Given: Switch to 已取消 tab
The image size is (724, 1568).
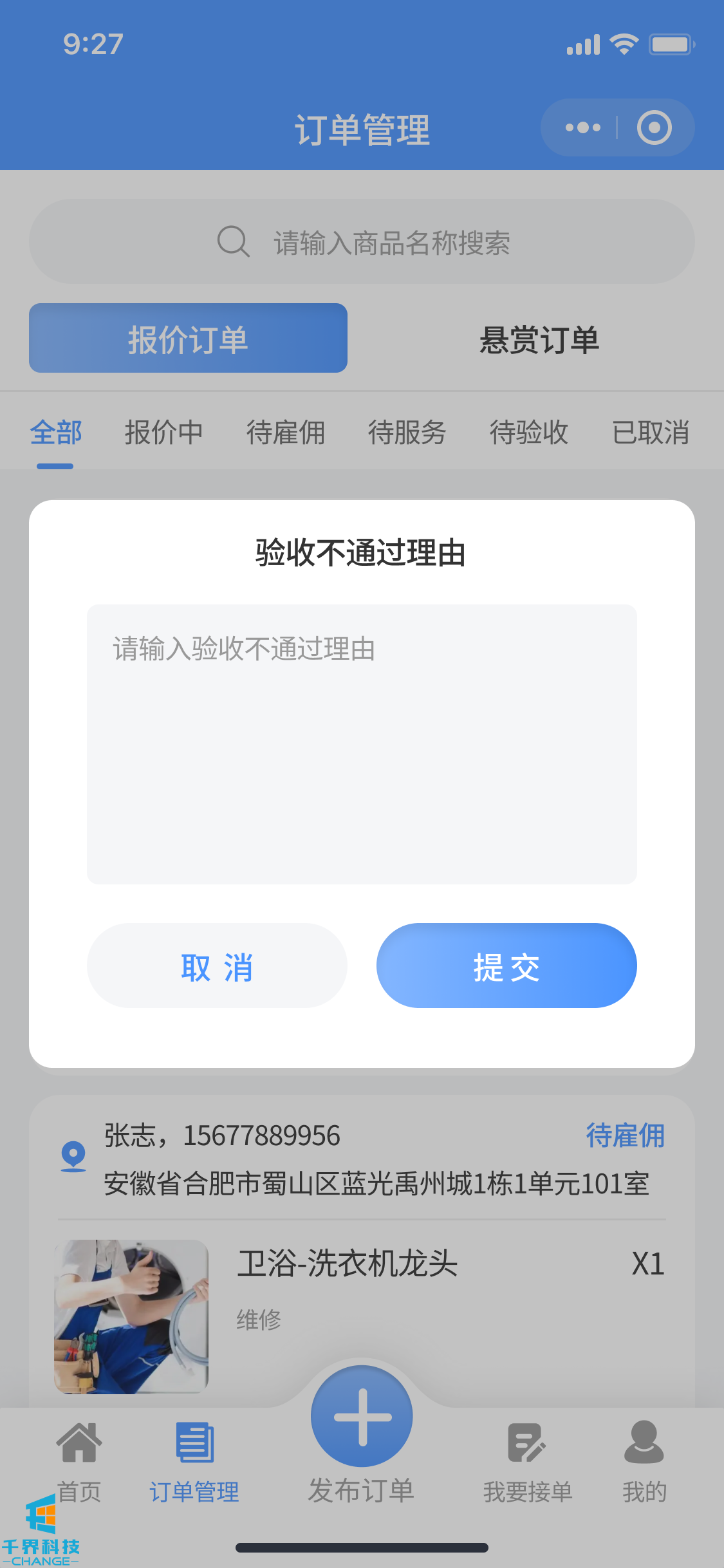Looking at the screenshot, I should (x=650, y=433).
